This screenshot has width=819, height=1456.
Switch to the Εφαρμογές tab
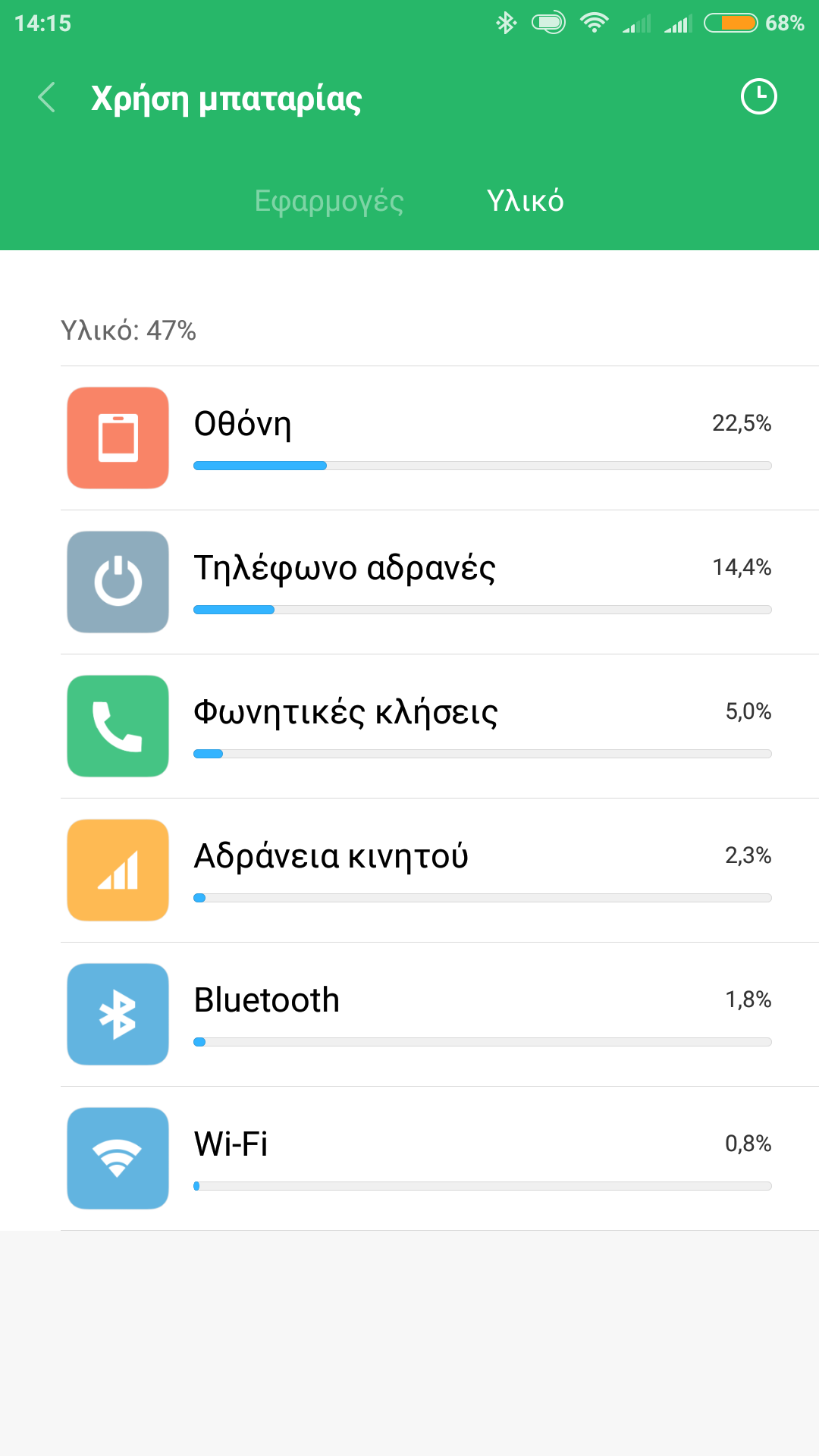328,201
